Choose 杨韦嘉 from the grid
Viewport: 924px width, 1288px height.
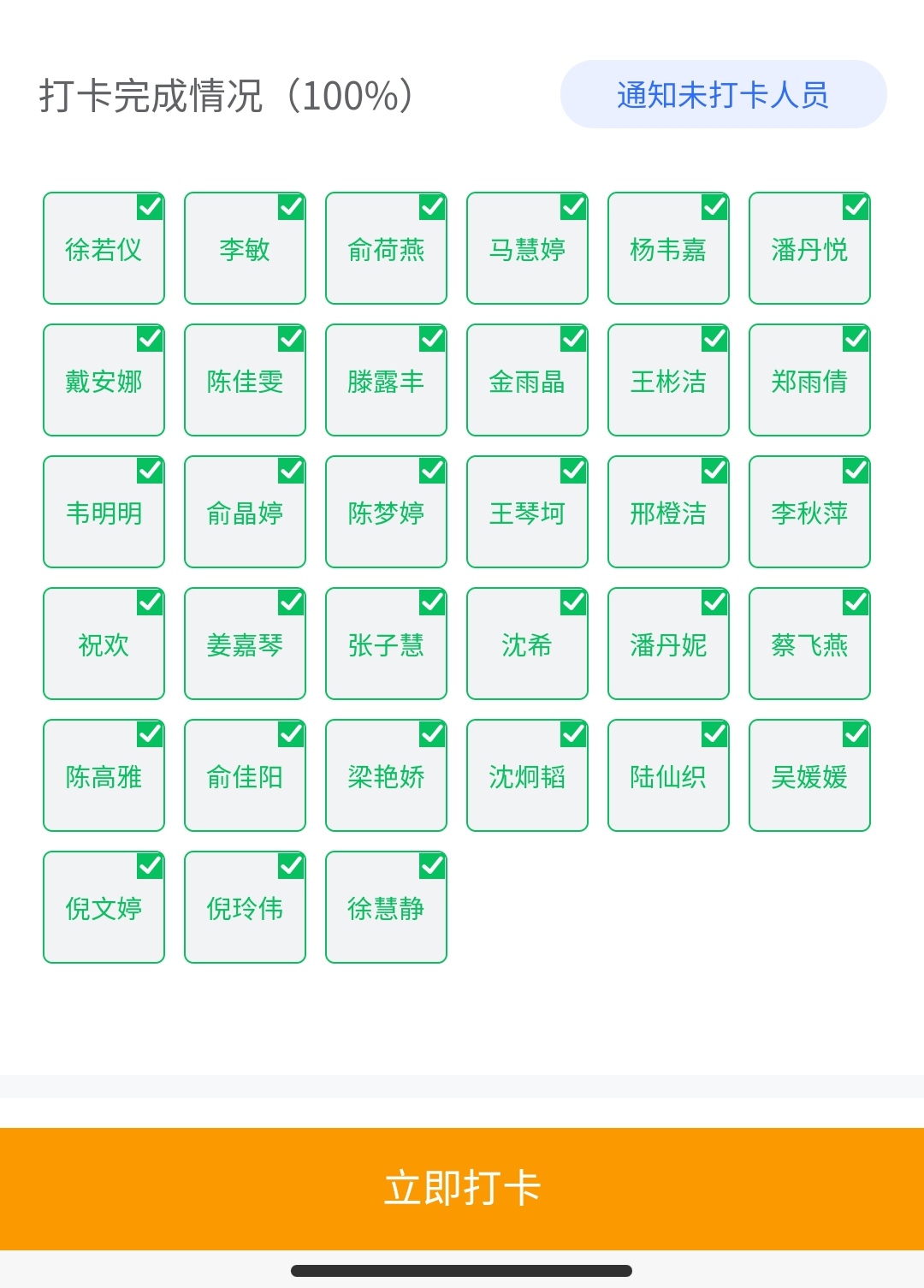[x=668, y=248]
